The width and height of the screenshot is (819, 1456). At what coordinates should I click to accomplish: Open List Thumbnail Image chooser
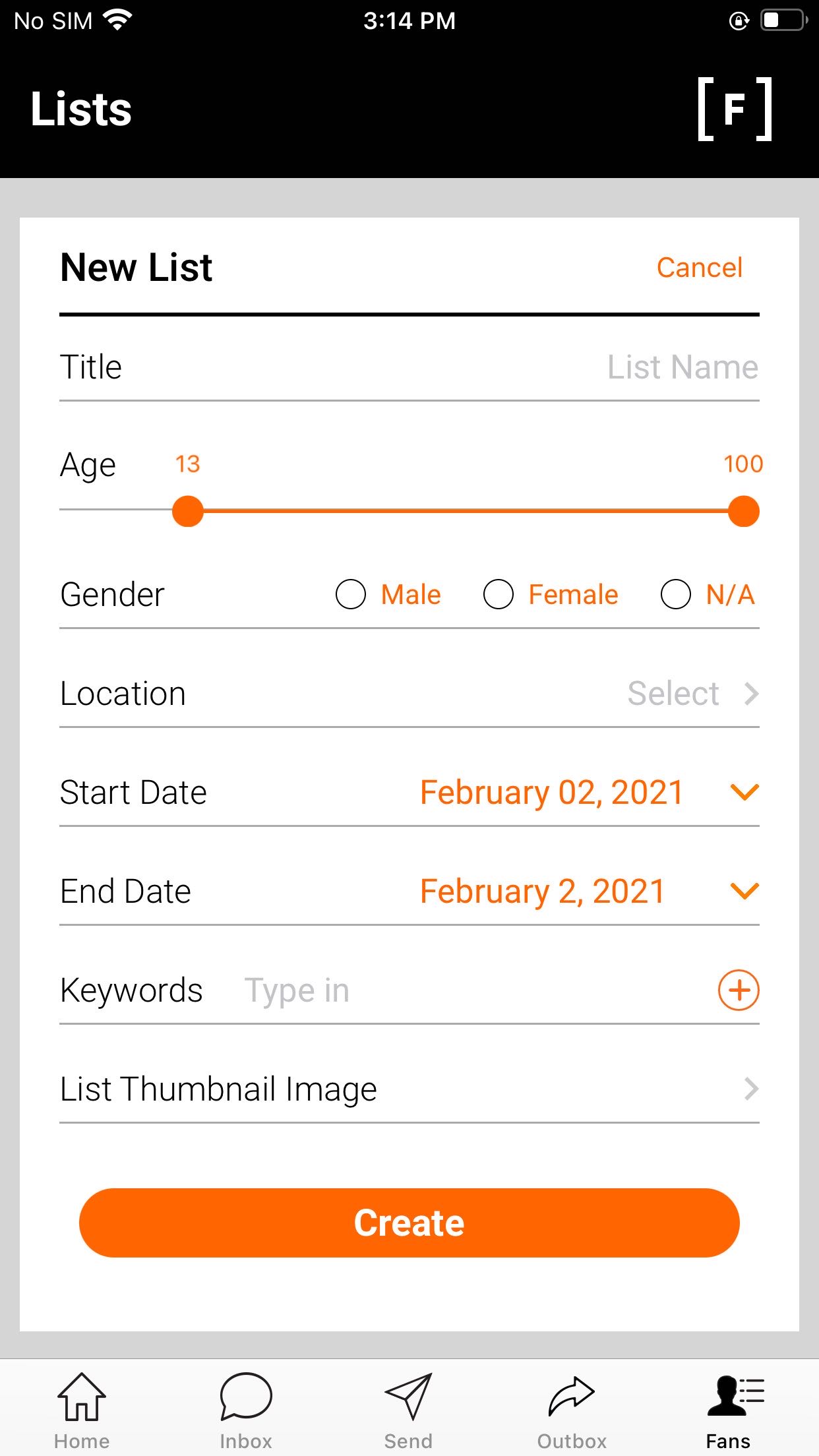pyautogui.click(x=409, y=1089)
